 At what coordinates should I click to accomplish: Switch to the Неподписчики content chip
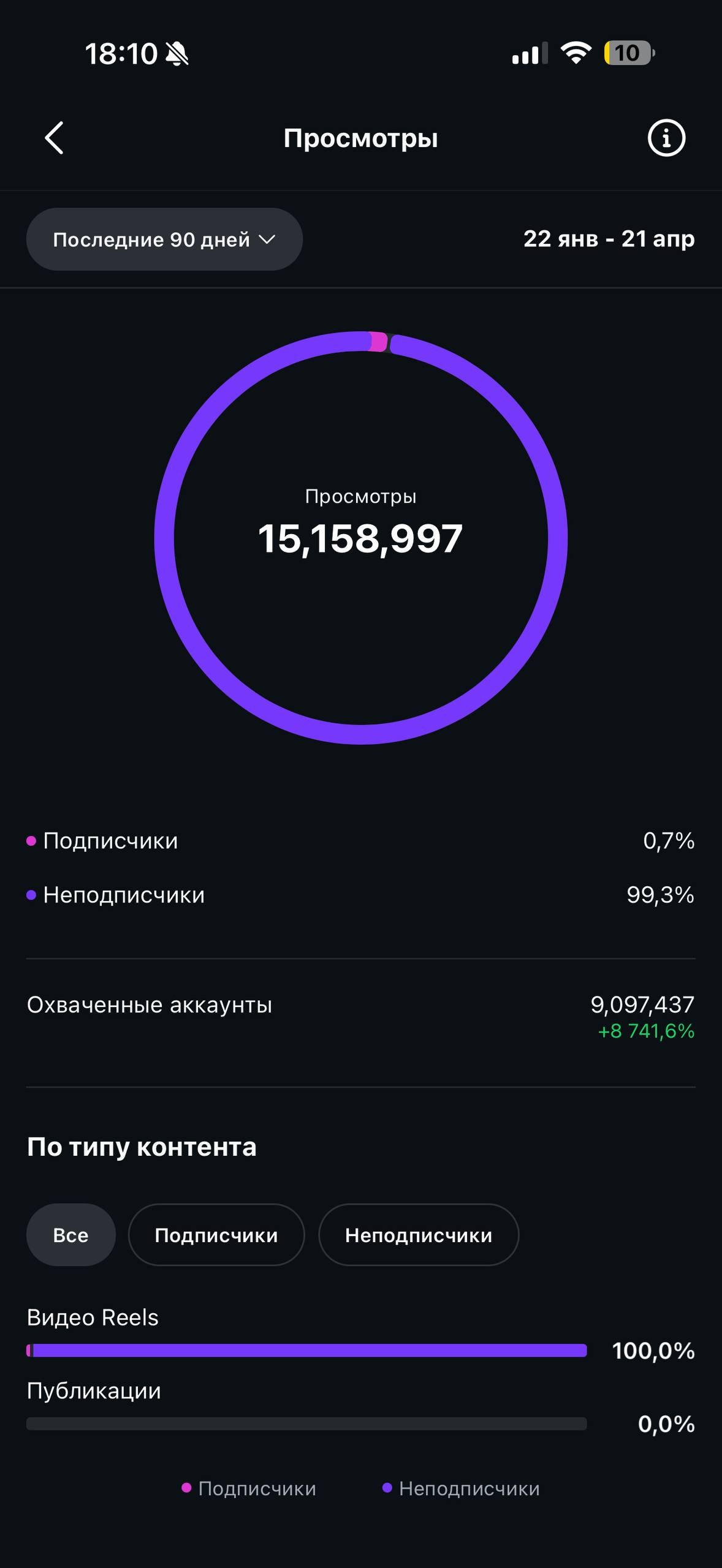point(419,1235)
